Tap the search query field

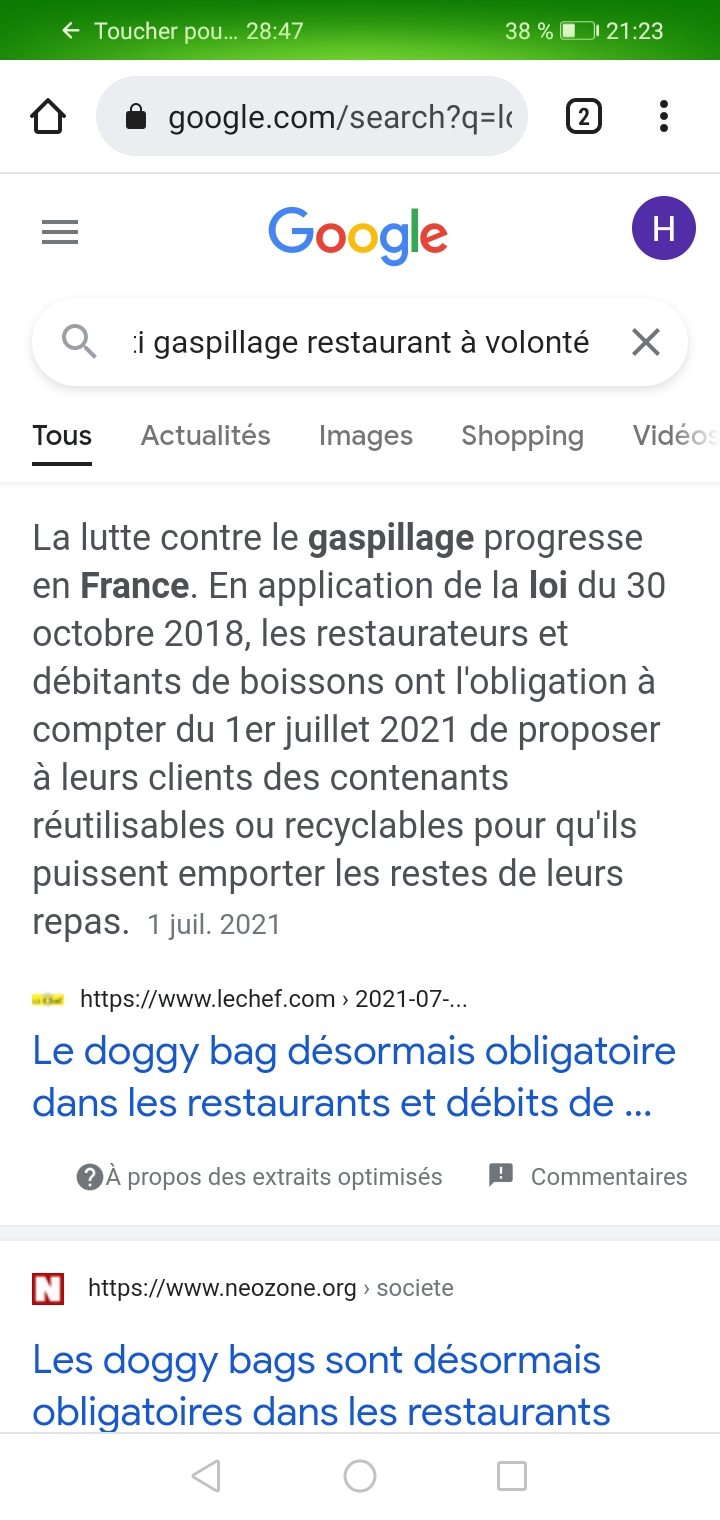(360, 343)
